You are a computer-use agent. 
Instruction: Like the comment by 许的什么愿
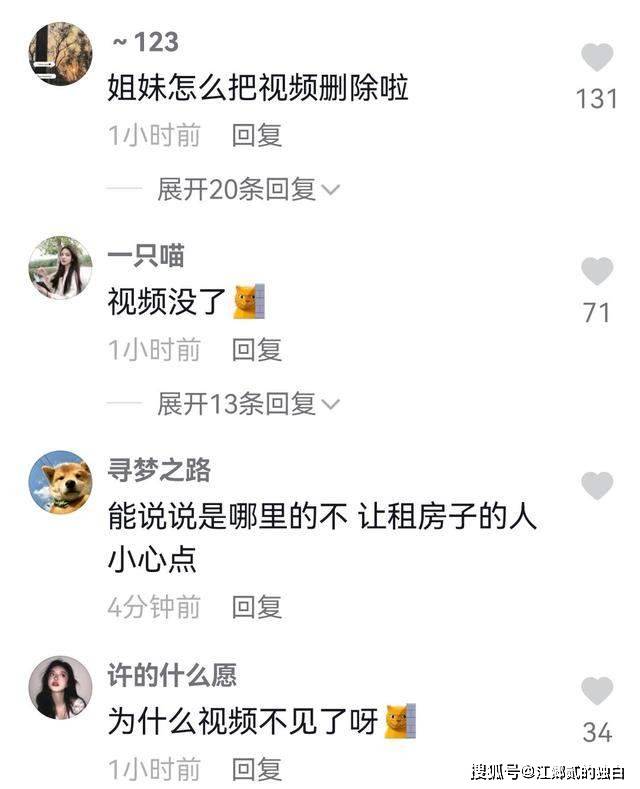[x=597, y=690]
